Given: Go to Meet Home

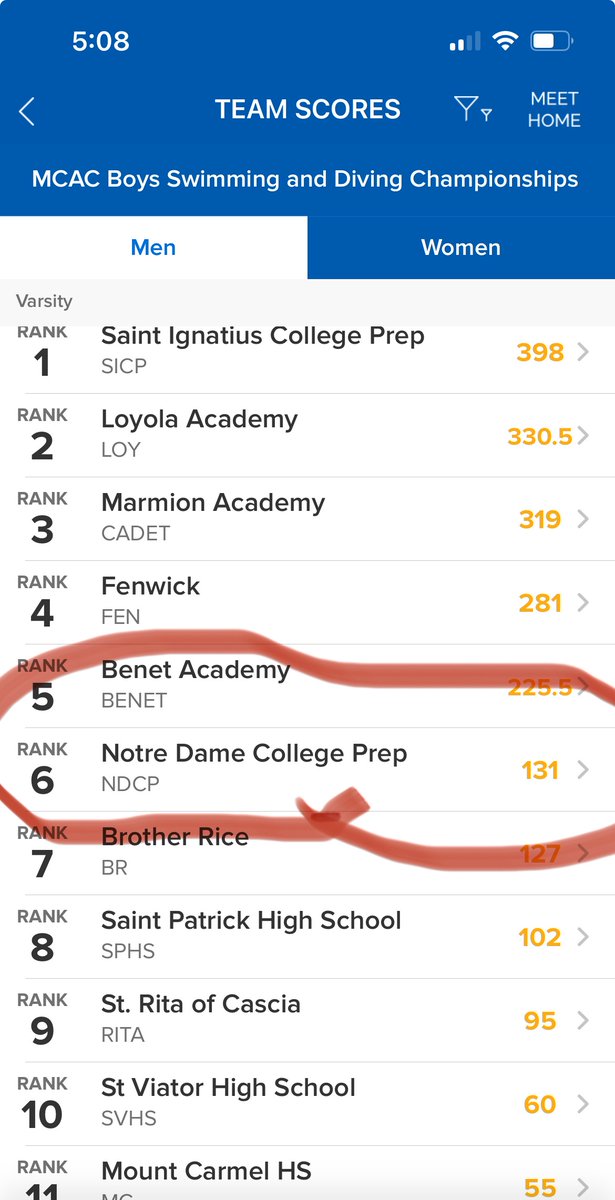Looking at the screenshot, I should click(x=555, y=109).
